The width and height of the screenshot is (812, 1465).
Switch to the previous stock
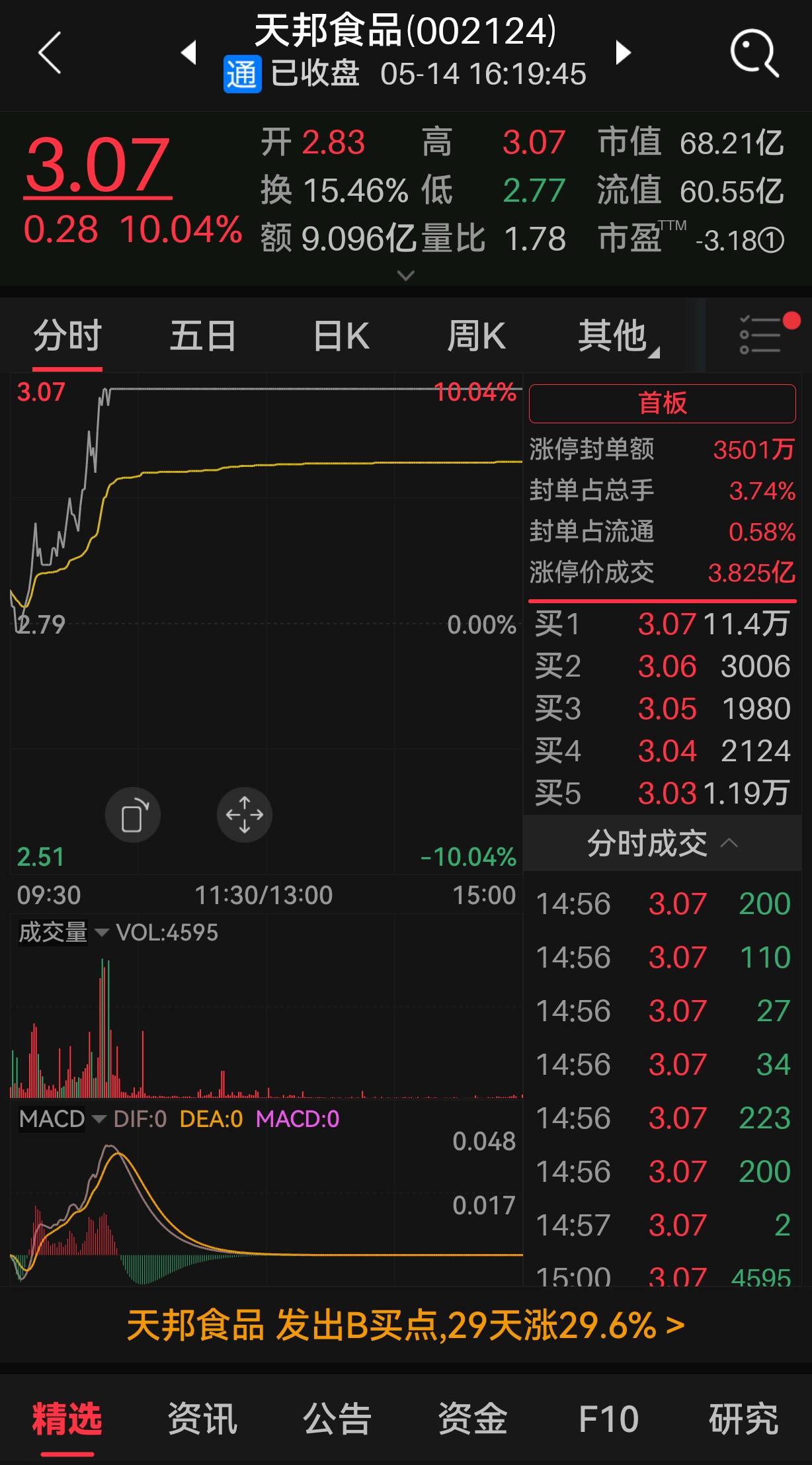coord(189,52)
